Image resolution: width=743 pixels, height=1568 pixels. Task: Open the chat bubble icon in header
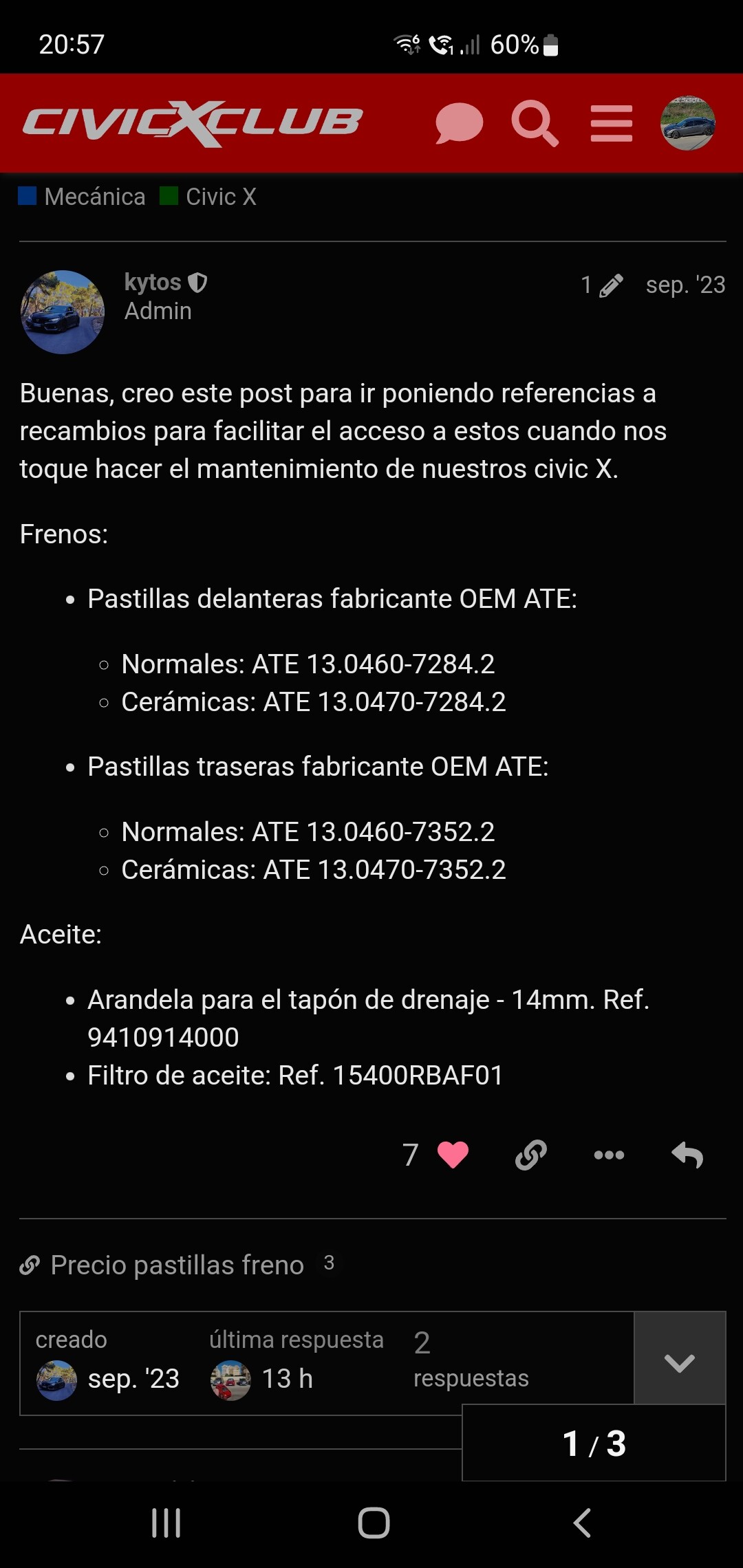(459, 124)
